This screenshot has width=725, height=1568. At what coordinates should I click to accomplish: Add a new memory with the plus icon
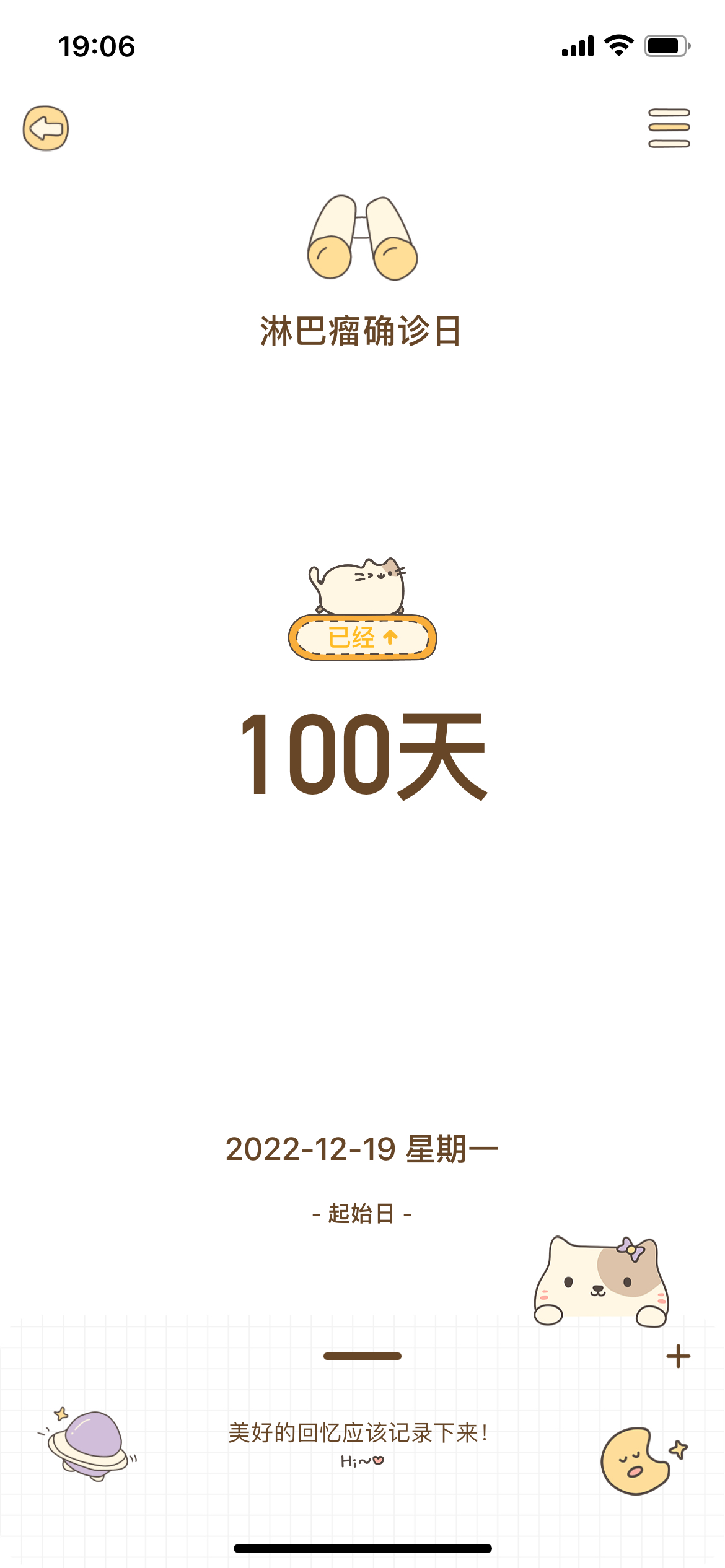click(679, 1356)
